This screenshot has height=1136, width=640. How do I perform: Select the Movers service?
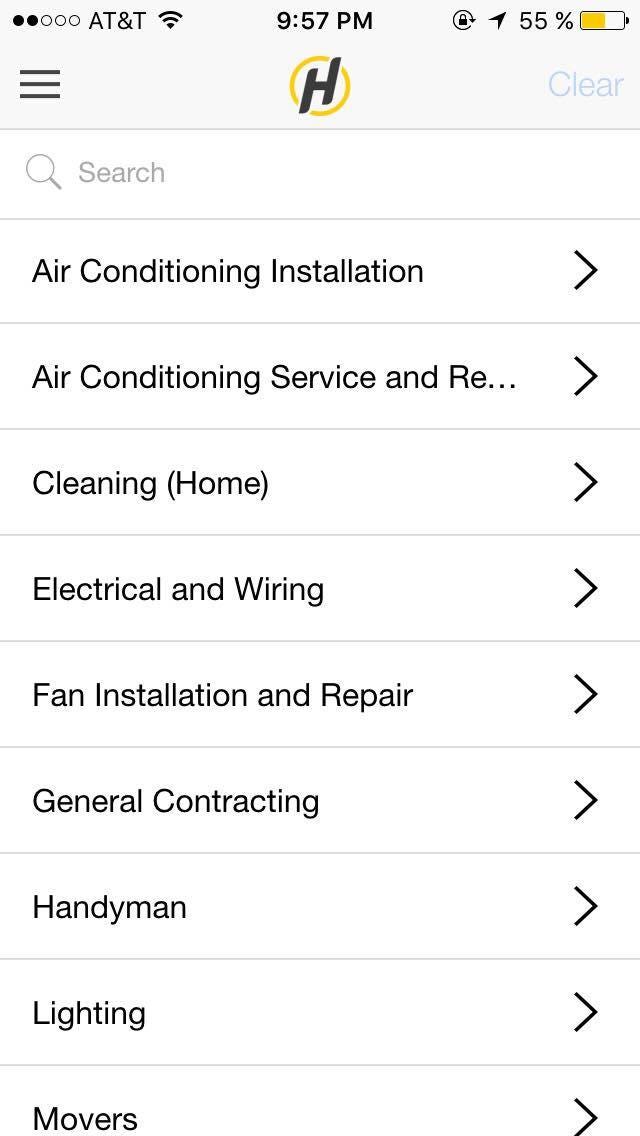pos(320,1112)
